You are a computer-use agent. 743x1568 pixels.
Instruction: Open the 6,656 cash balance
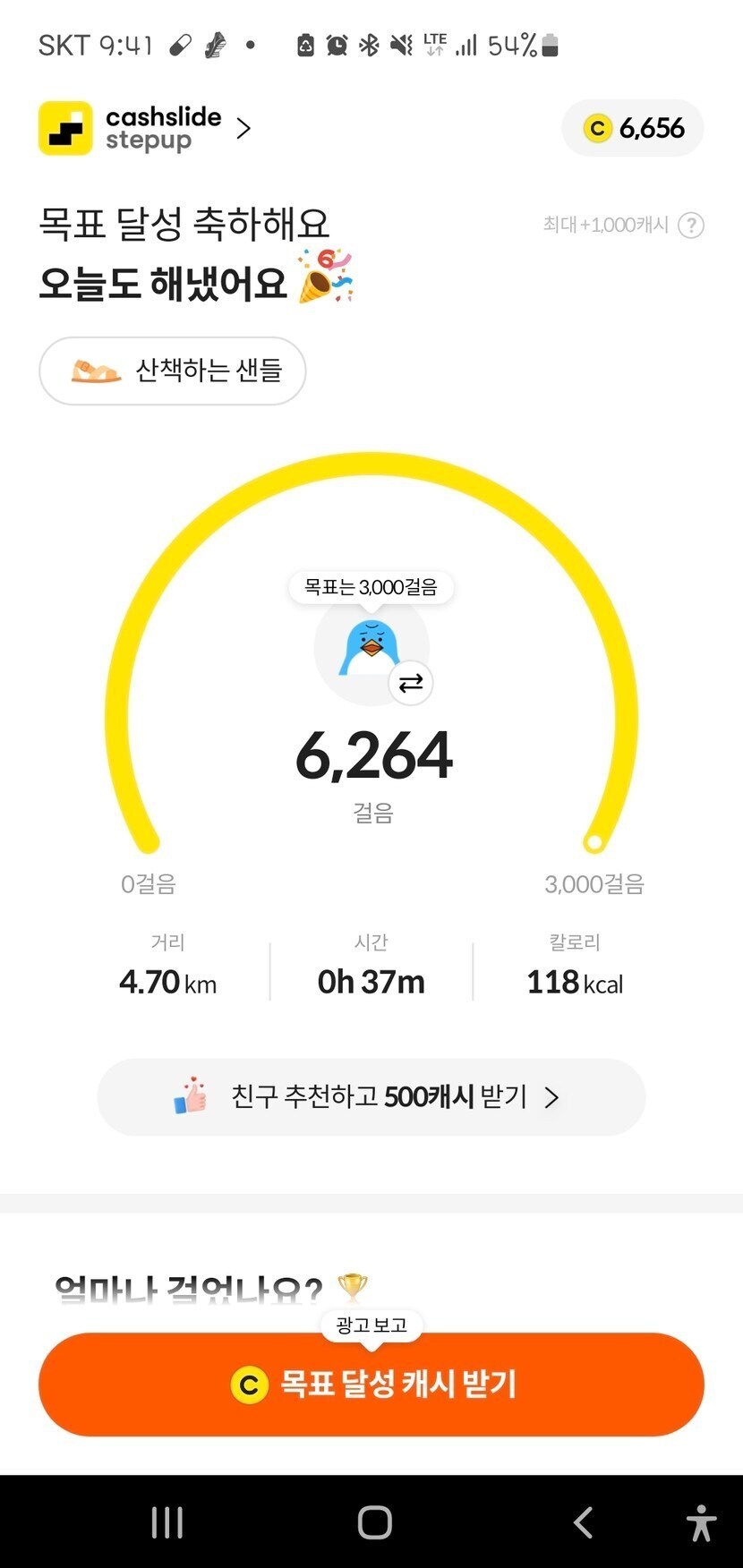(633, 128)
